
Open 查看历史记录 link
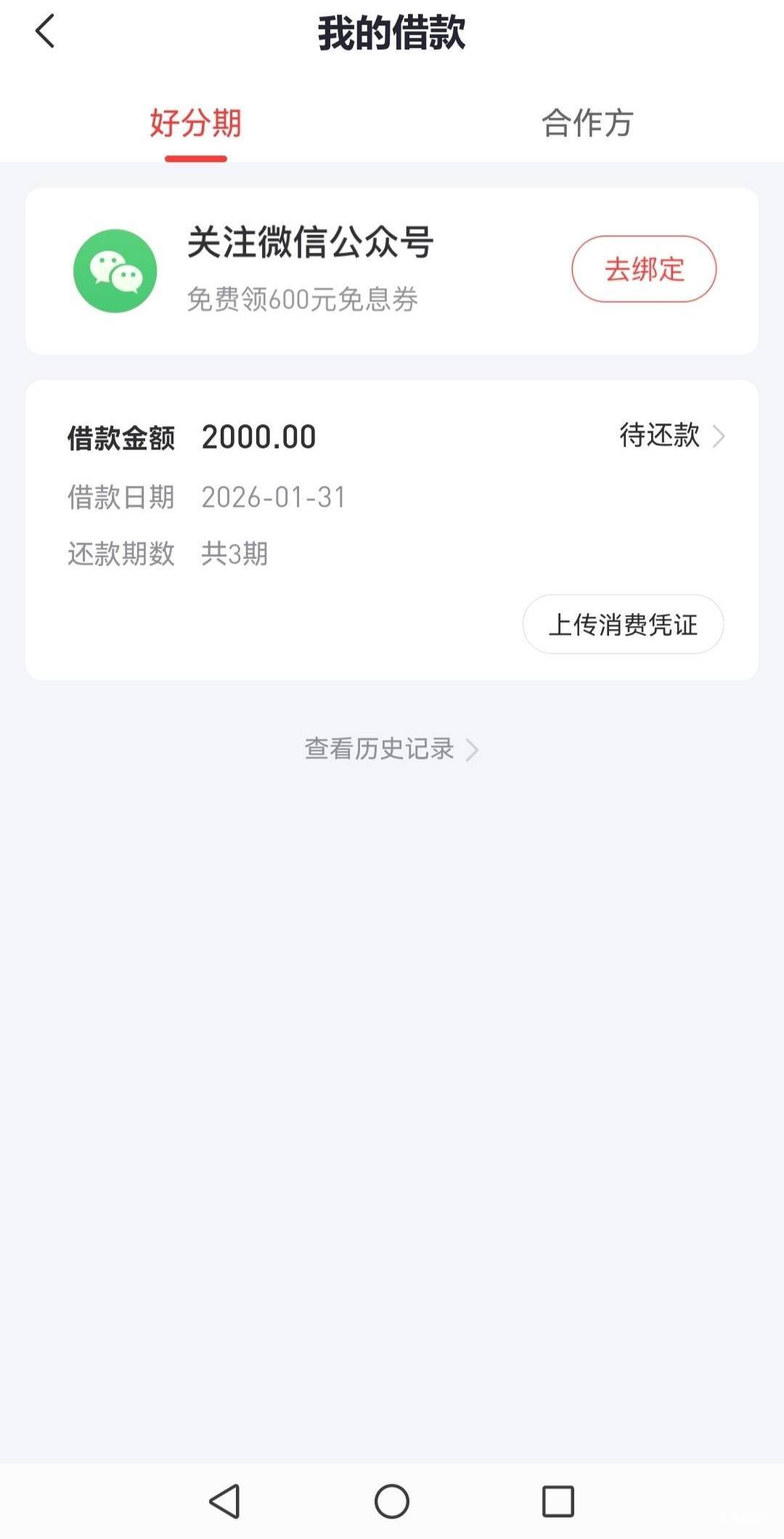coord(391,749)
